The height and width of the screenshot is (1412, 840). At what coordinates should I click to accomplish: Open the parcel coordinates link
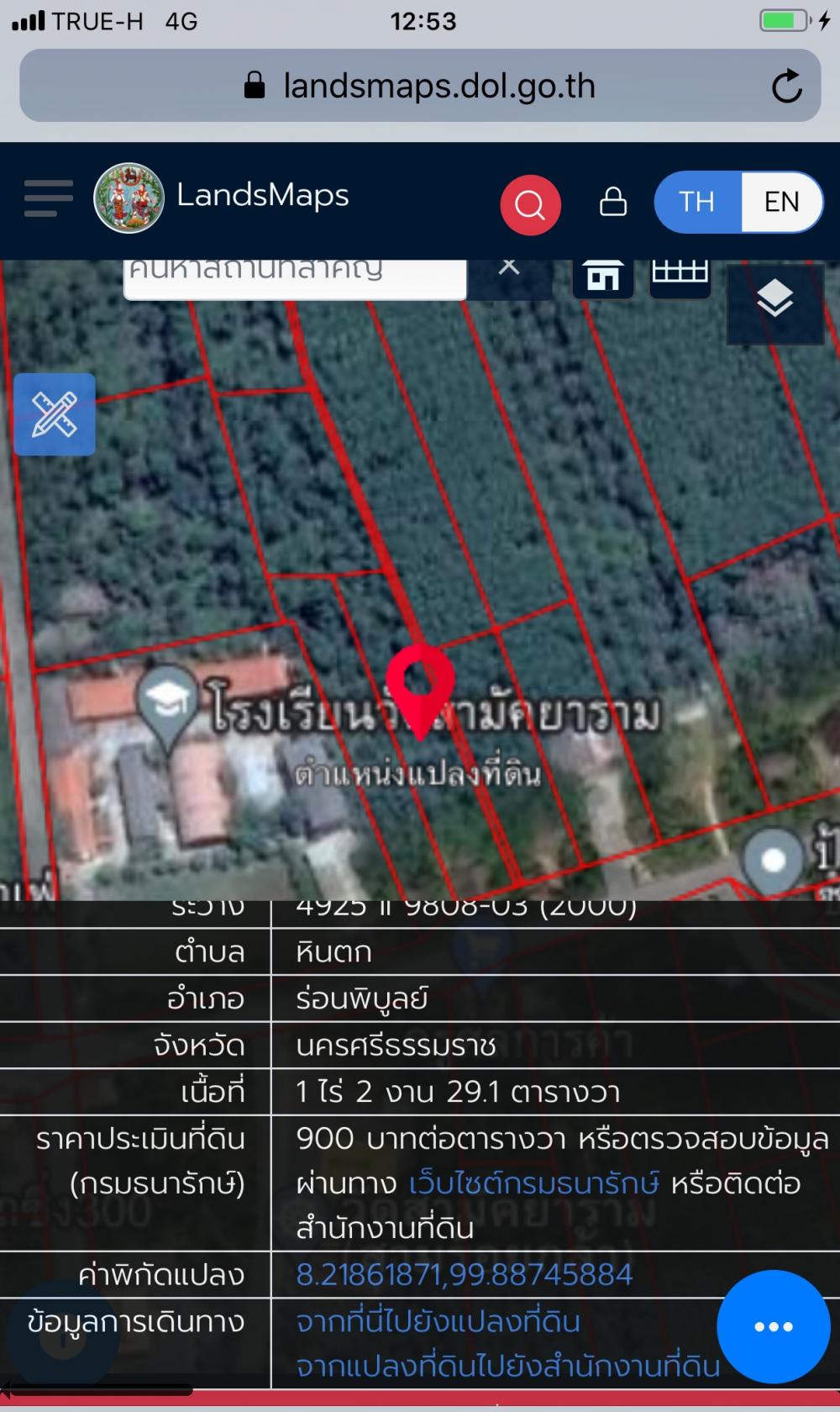pos(464,1275)
